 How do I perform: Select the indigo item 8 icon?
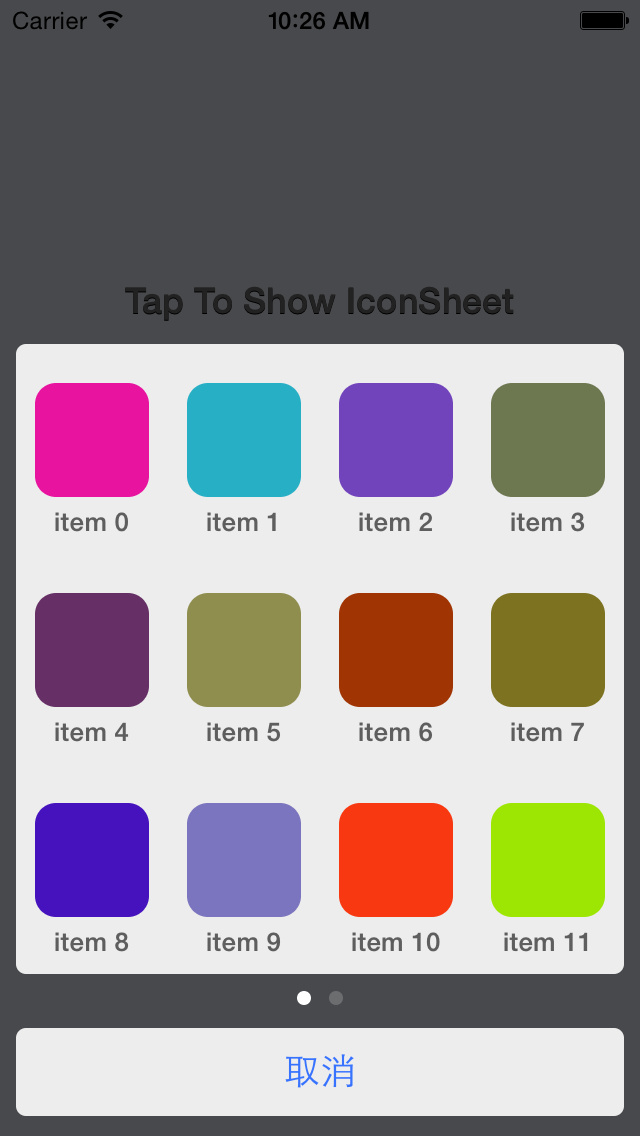pos(92,860)
